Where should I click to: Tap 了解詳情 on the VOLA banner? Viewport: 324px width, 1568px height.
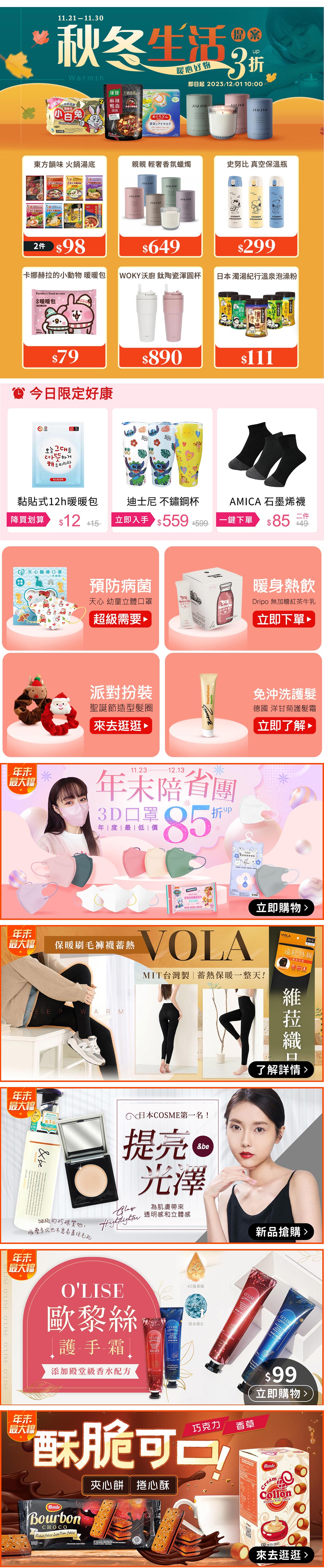coord(281,1069)
